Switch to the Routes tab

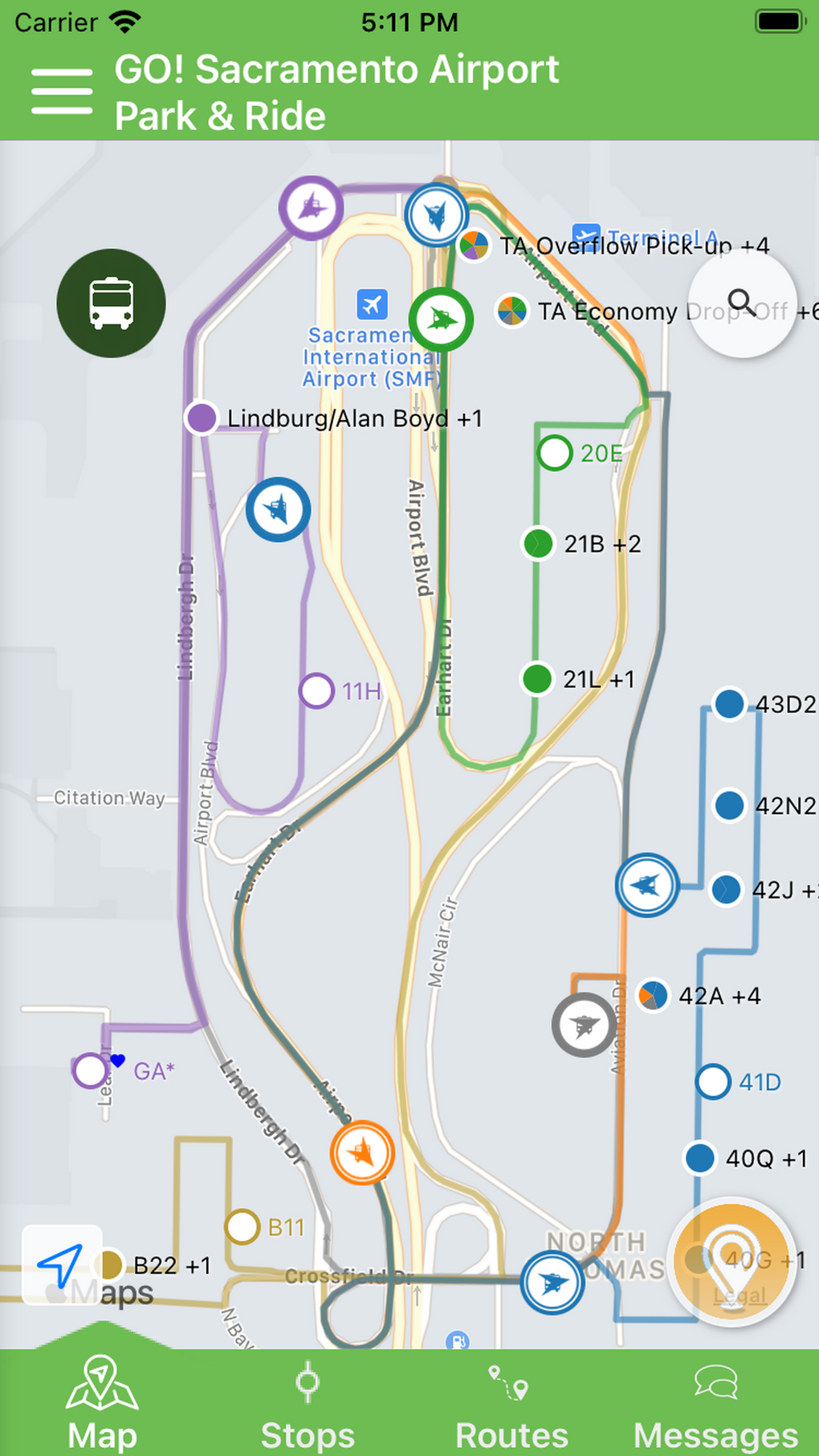tap(511, 1405)
